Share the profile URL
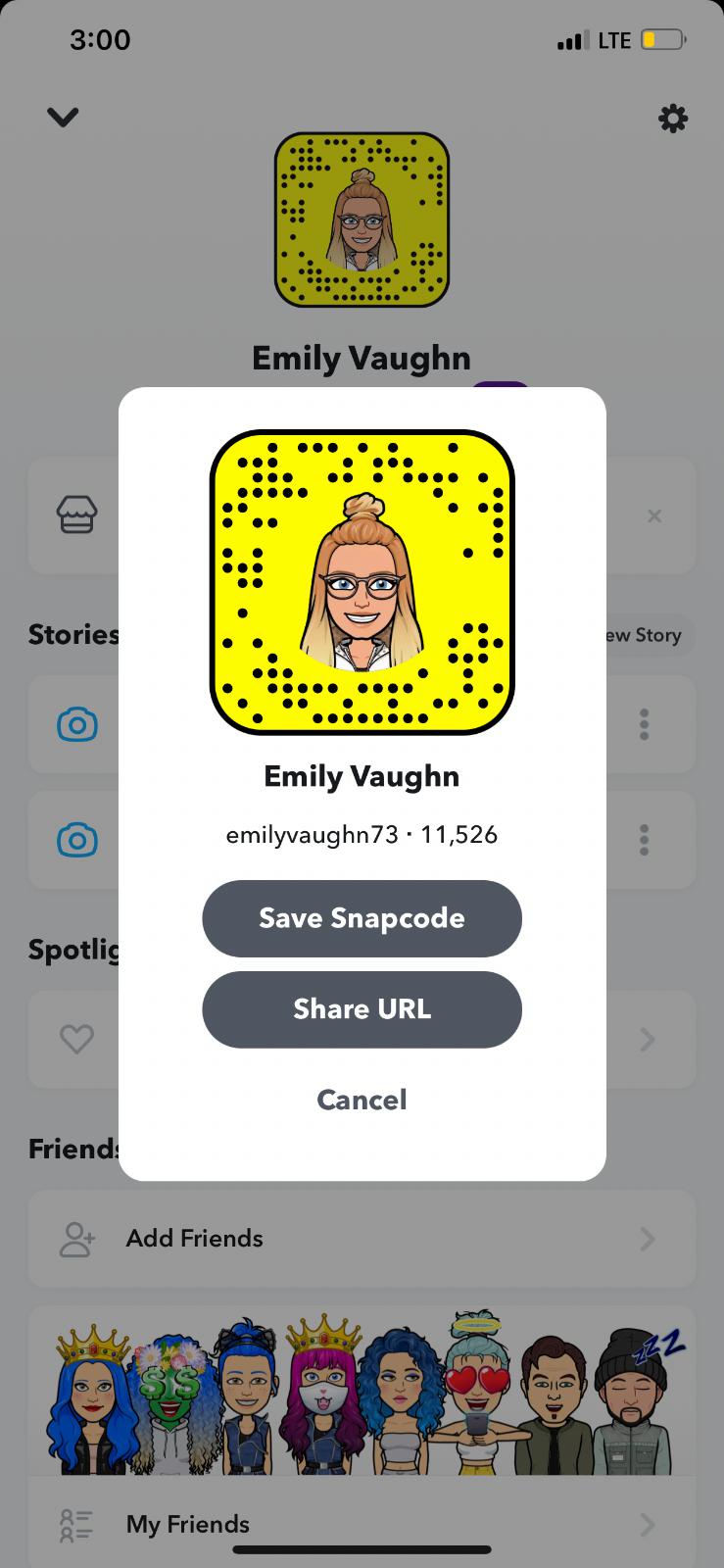Screen dimensions: 724x1568 [362, 1009]
